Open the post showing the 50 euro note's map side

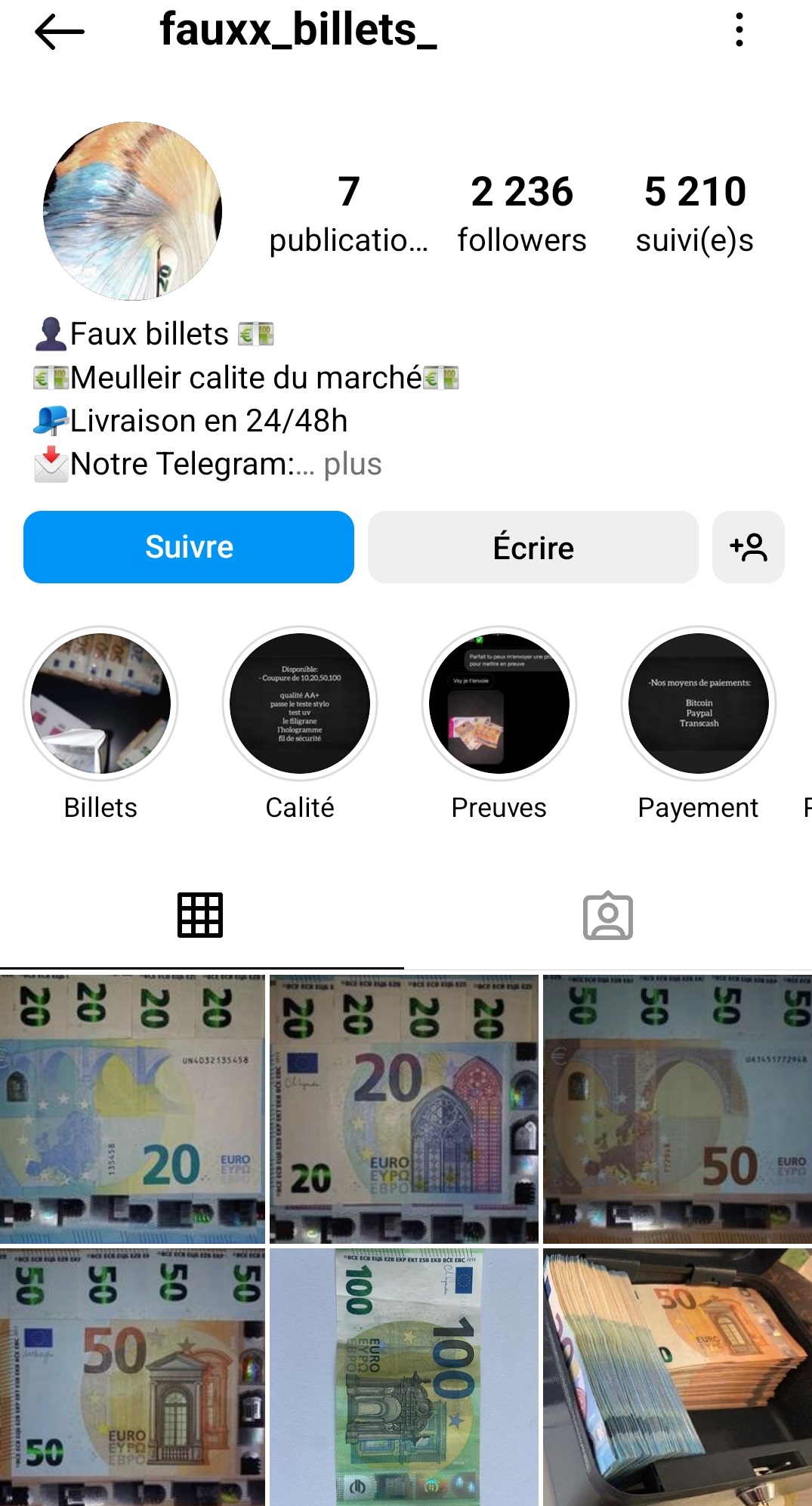point(678,1109)
